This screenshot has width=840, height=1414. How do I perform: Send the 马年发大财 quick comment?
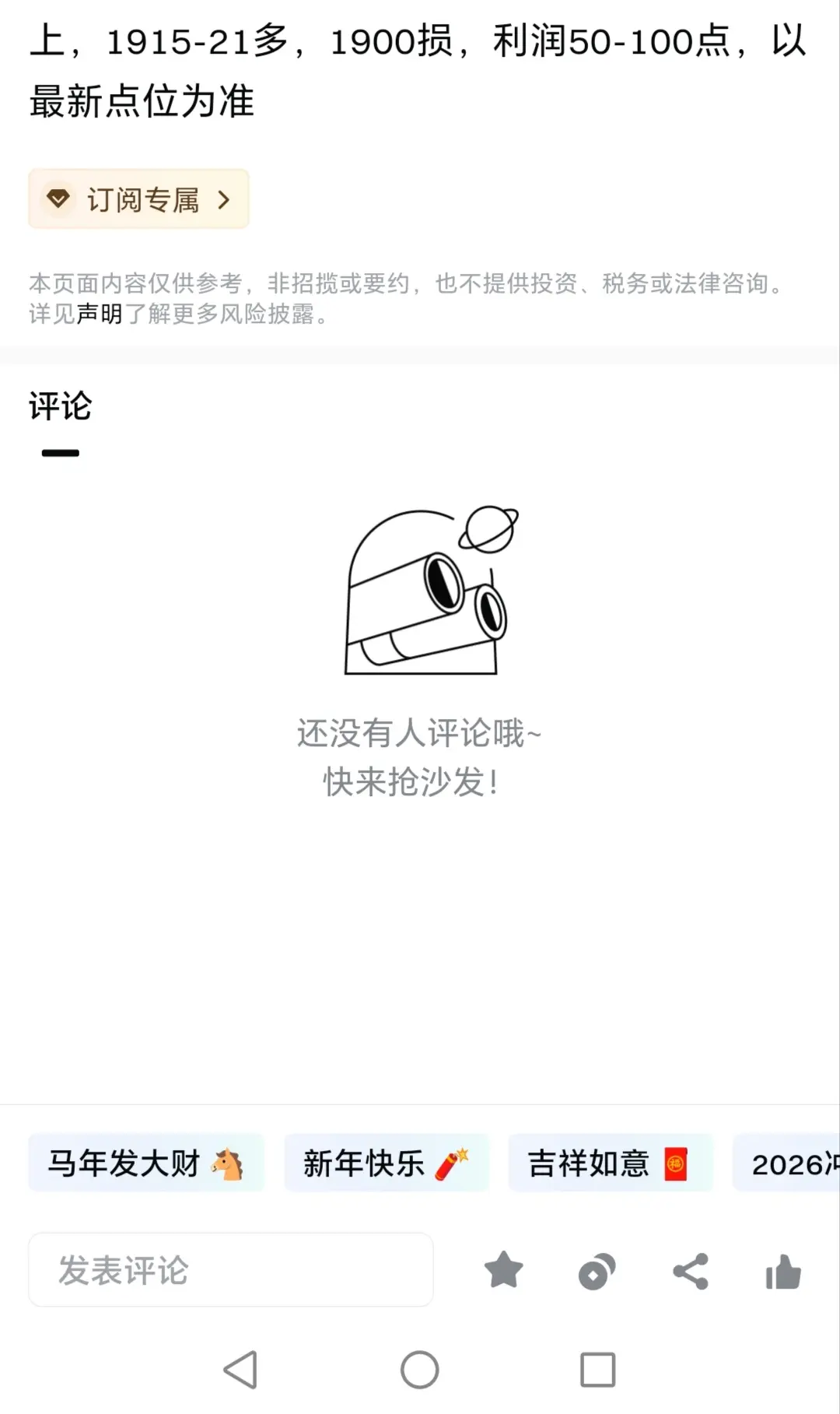146,1163
